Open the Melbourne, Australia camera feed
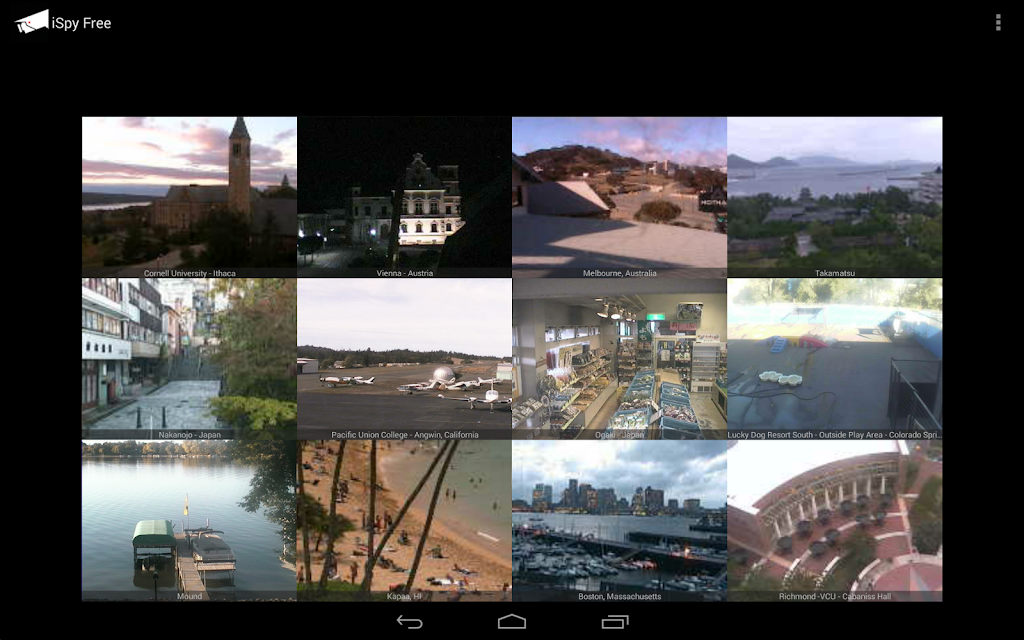This screenshot has height=640, width=1024. (619, 197)
